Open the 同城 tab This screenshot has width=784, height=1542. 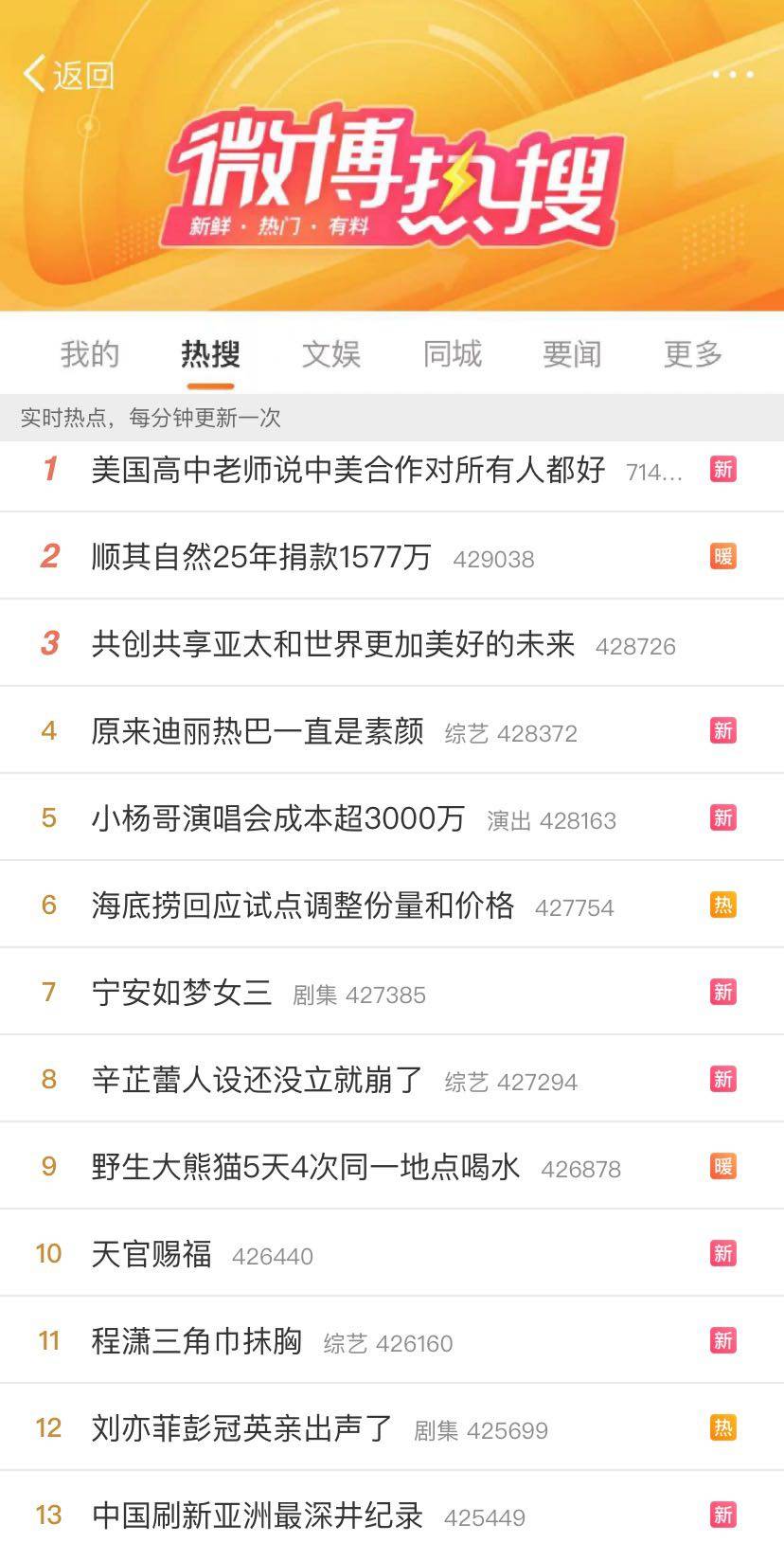click(452, 353)
